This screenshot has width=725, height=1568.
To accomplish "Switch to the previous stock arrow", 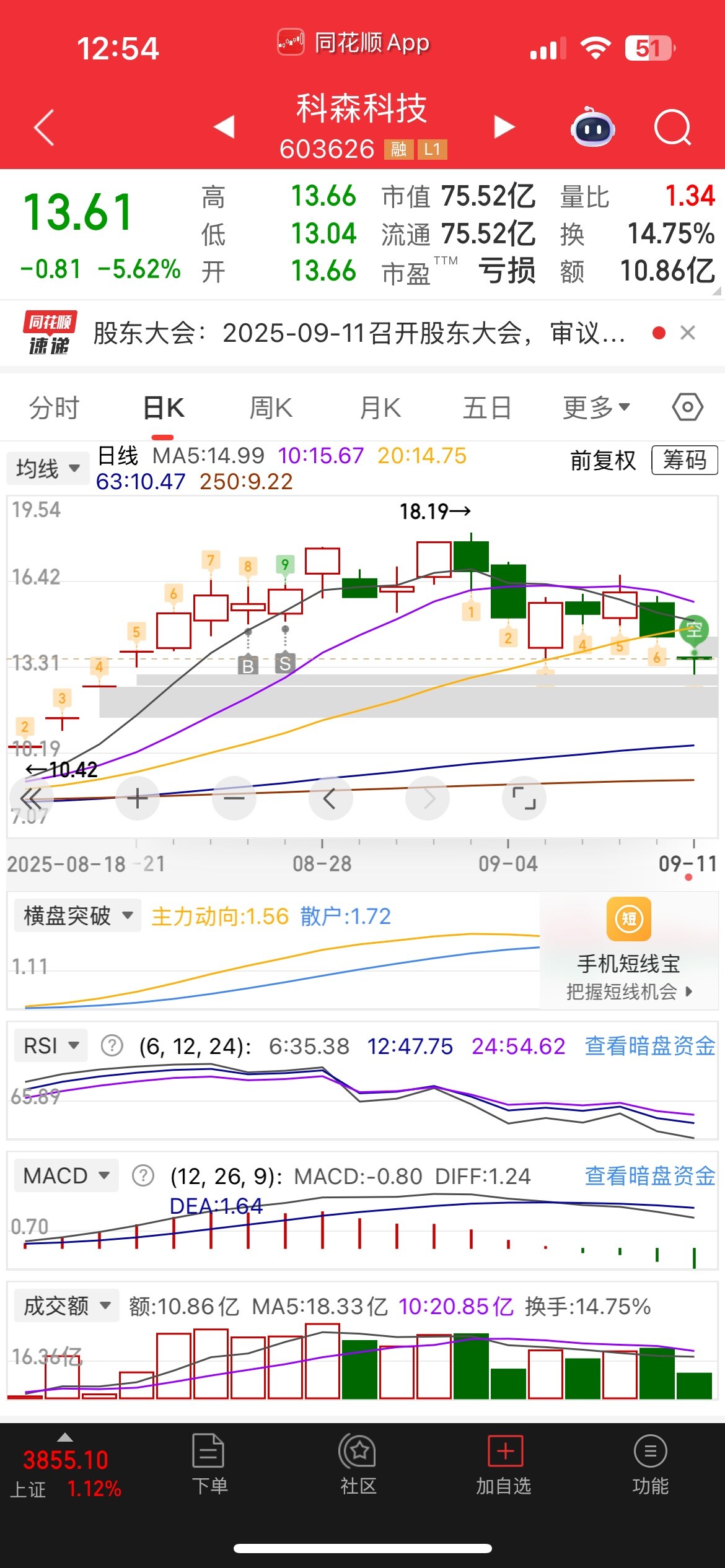I will click(x=224, y=127).
